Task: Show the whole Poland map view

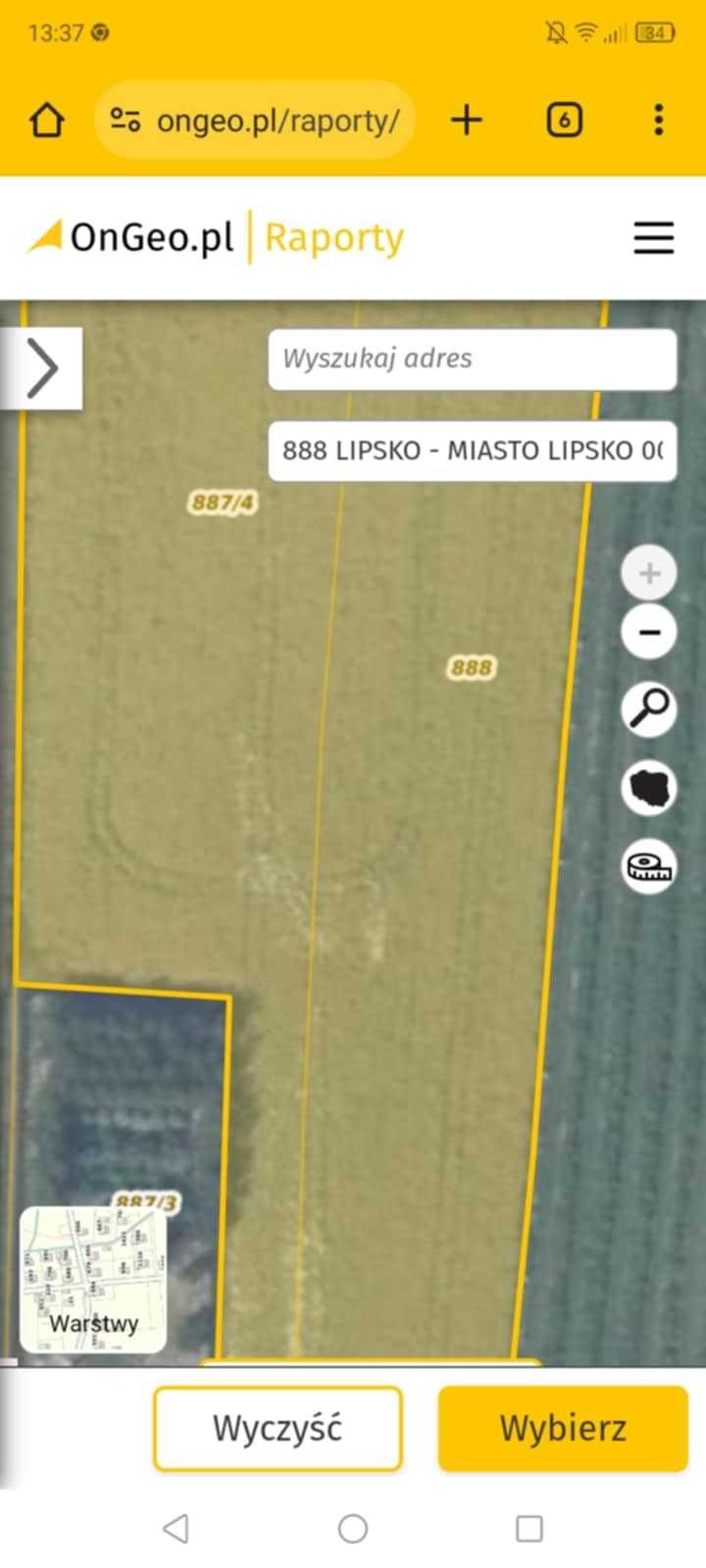Action: tap(649, 787)
